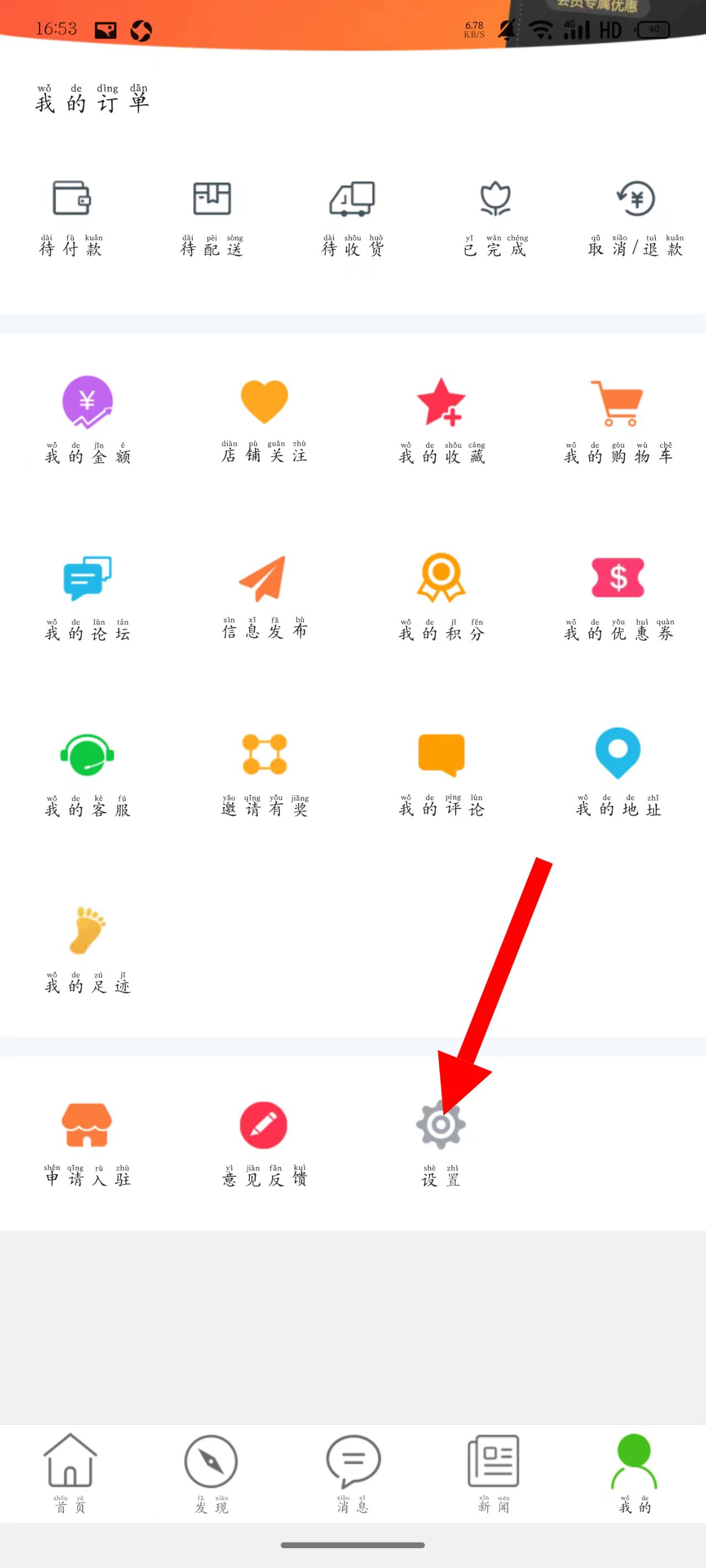Open 待付款 pending payment orders

click(x=71, y=216)
